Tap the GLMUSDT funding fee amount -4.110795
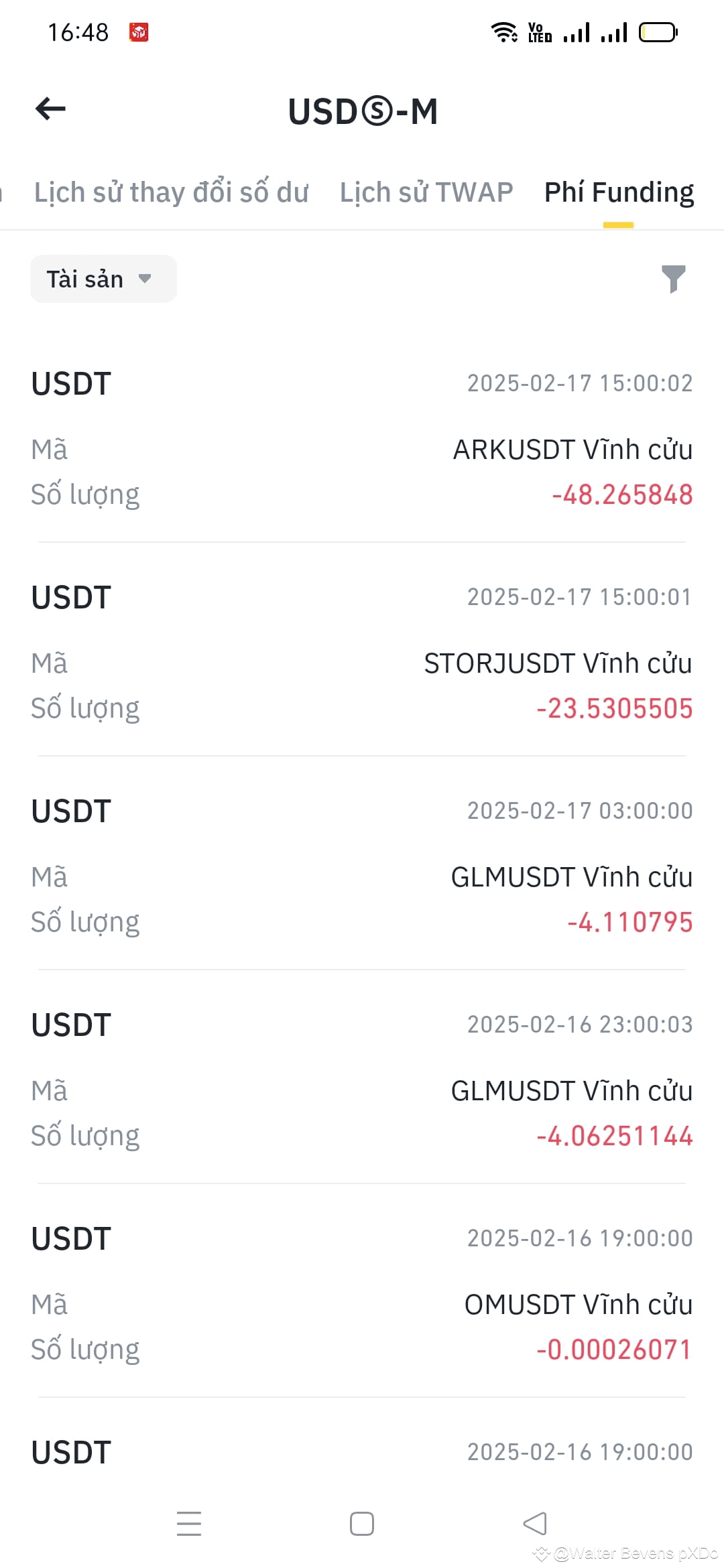 coord(630,921)
